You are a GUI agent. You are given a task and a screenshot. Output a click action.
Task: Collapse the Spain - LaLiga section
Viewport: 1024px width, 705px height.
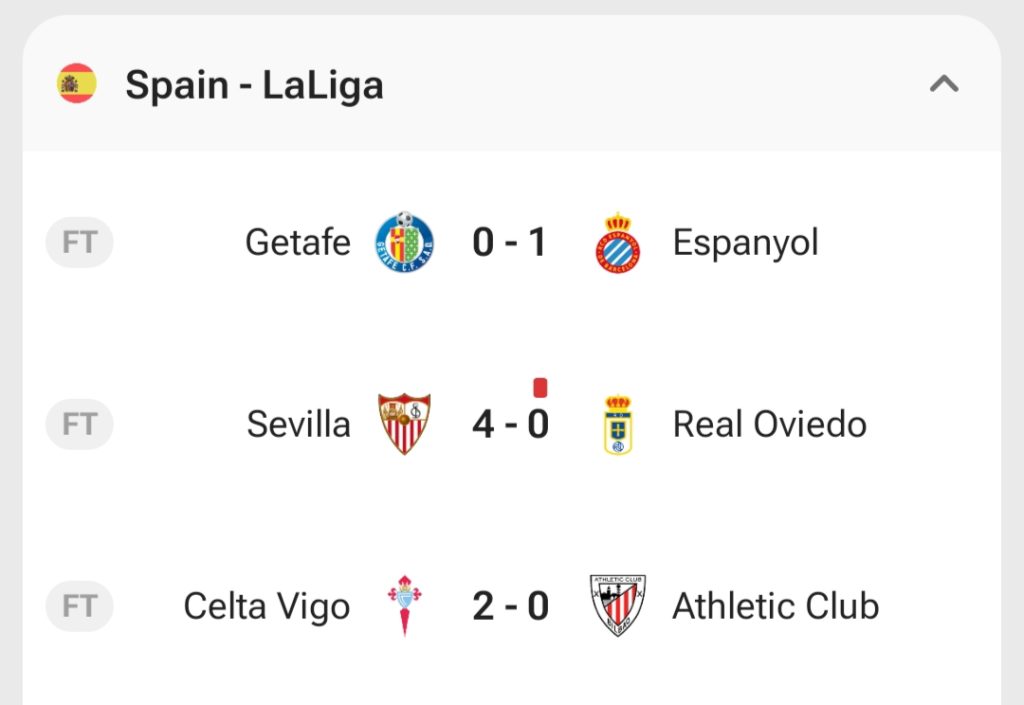(x=943, y=85)
